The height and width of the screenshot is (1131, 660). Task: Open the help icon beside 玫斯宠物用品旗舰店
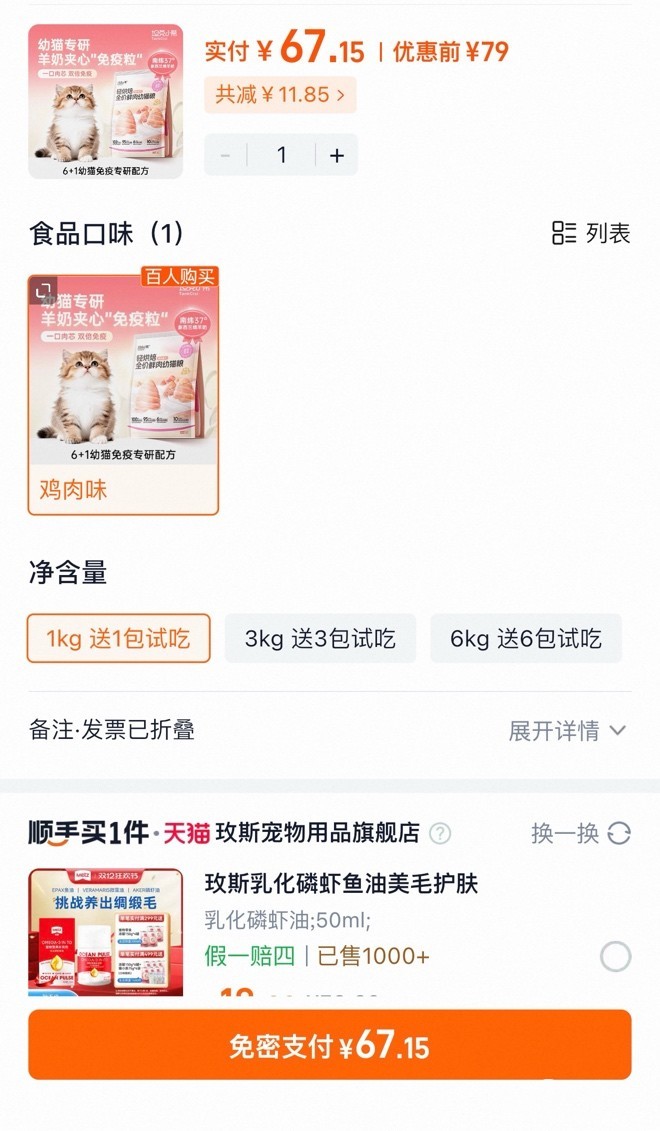tap(439, 833)
